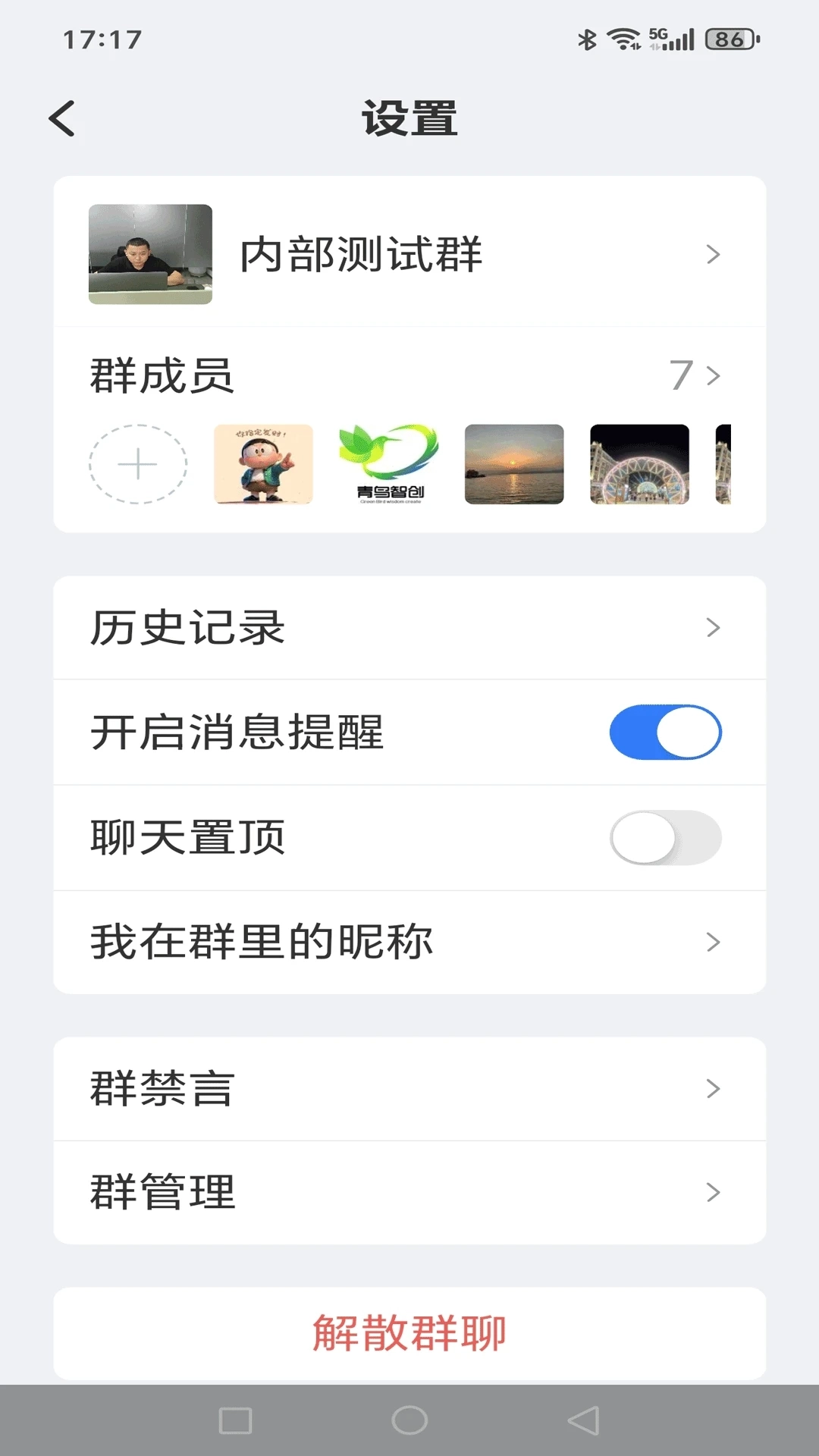Open 历史记录
This screenshot has width=819, height=1456.
point(409,628)
